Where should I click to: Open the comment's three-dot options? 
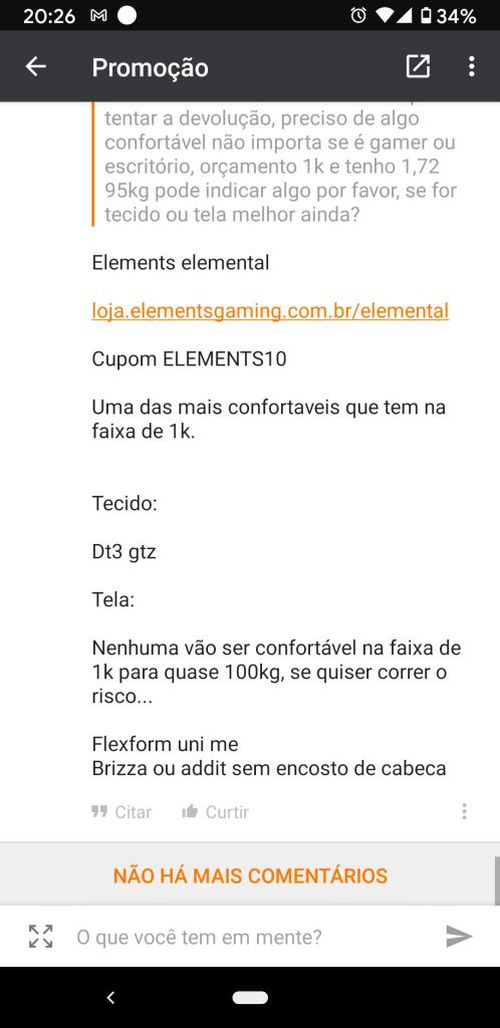pyautogui.click(x=464, y=812)
